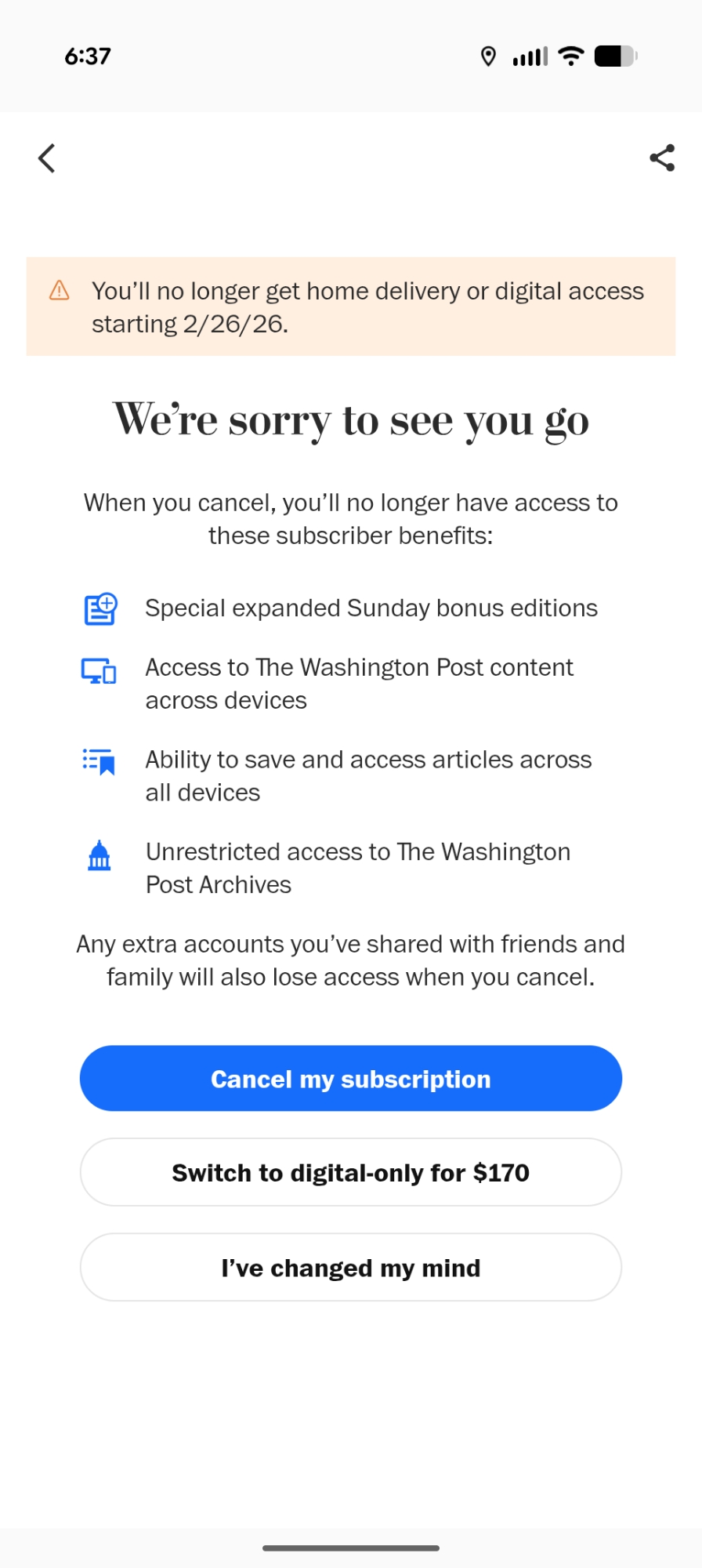Choose I've changed my mind
This screenshot has width=702, height=1568.
pyautogui.click(x=351, y=1268)
